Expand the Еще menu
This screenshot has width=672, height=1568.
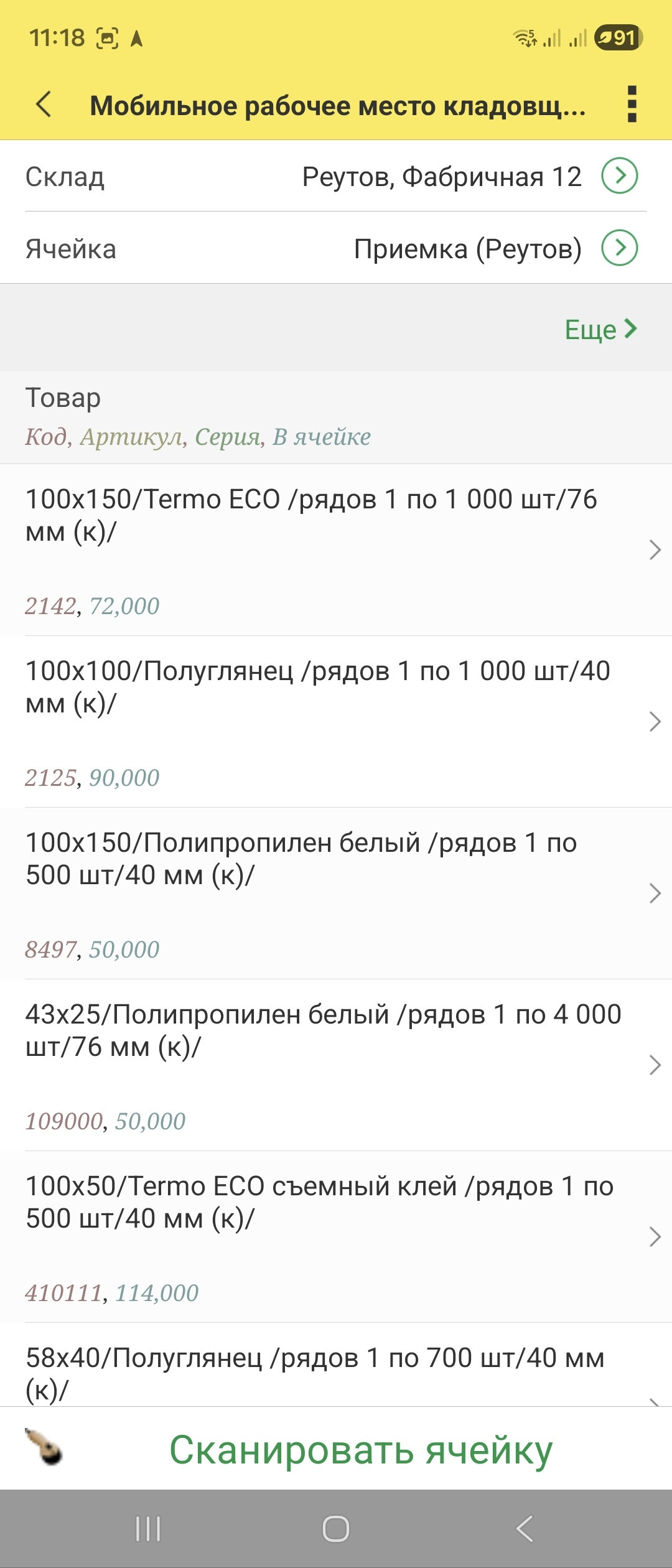[x=600, y=329]
